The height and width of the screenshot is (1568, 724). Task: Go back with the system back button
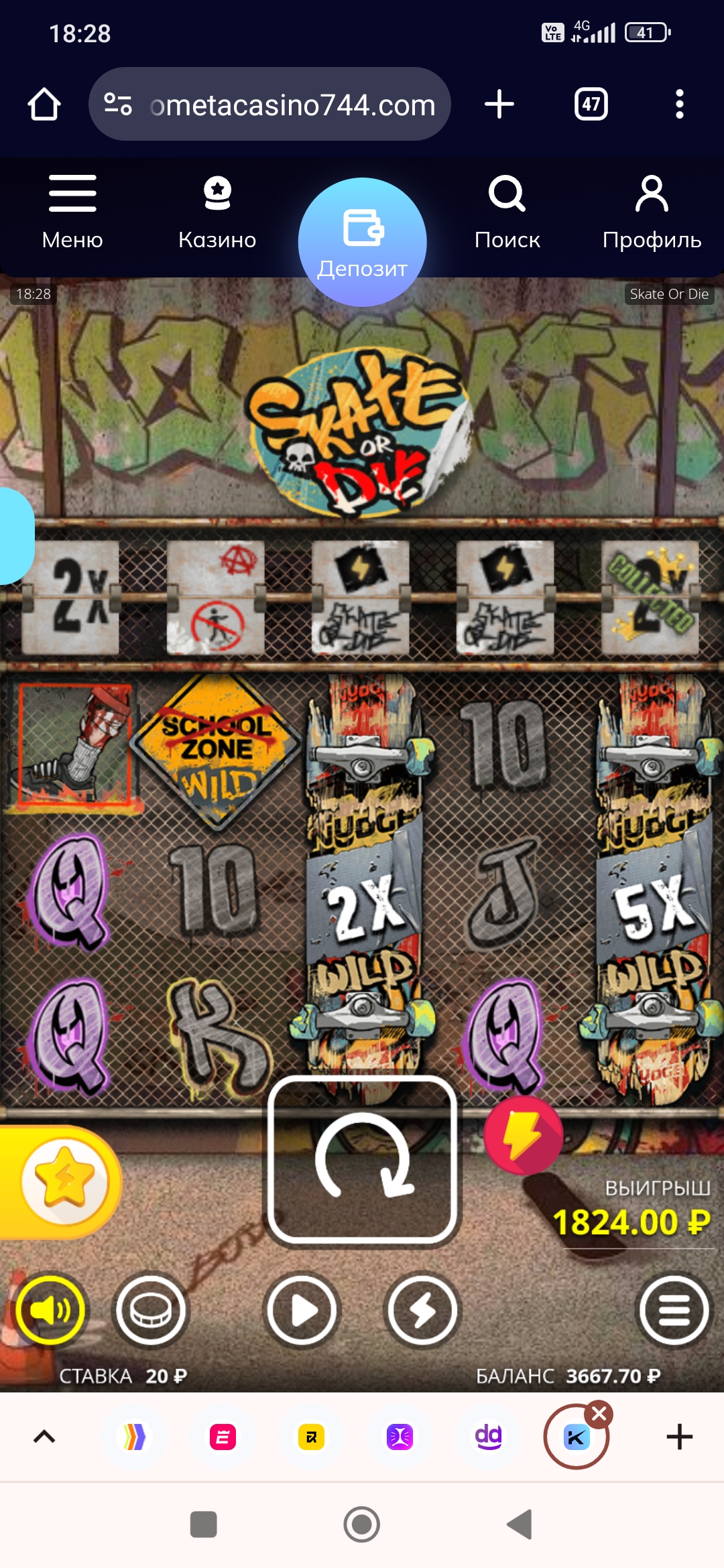tap(520, 1524)
